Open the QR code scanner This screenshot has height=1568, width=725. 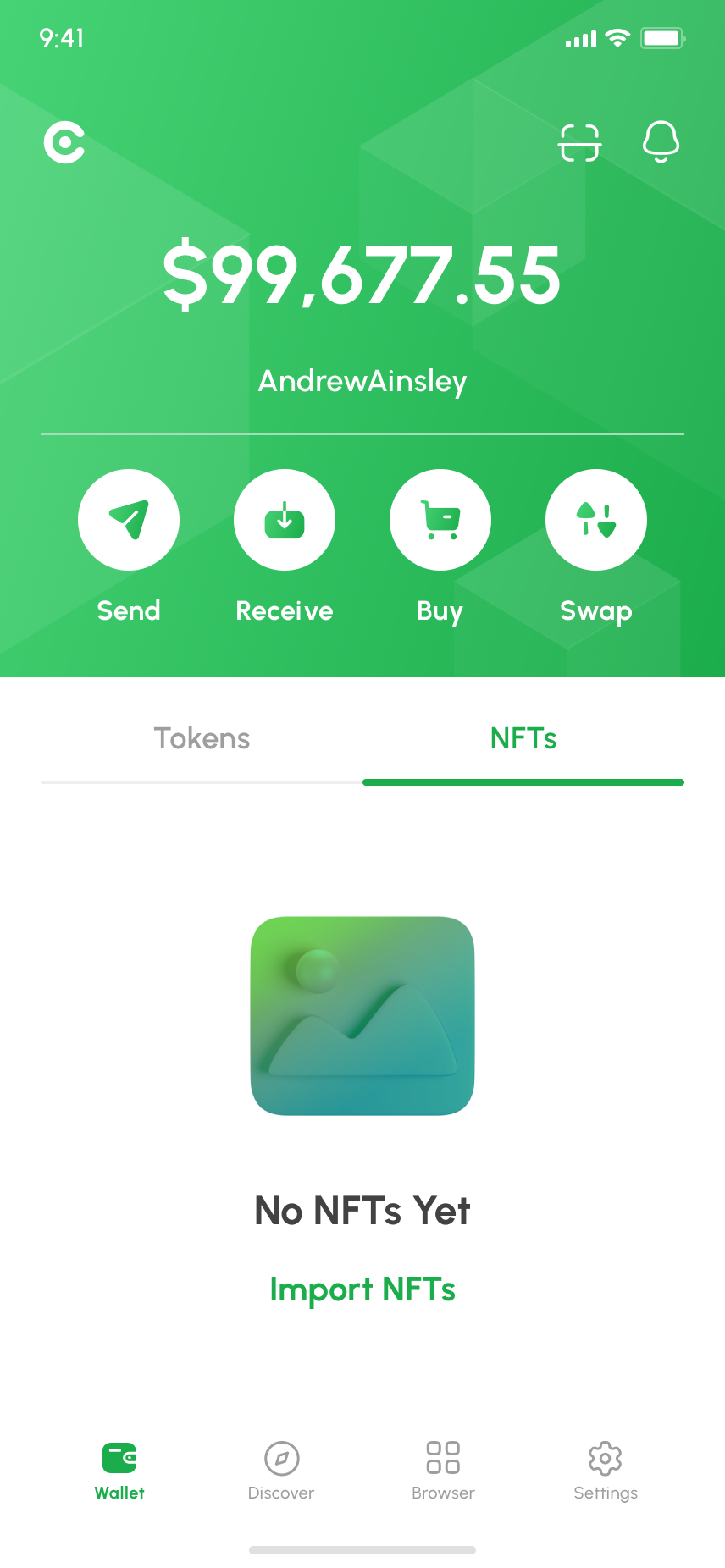point(579,142)
